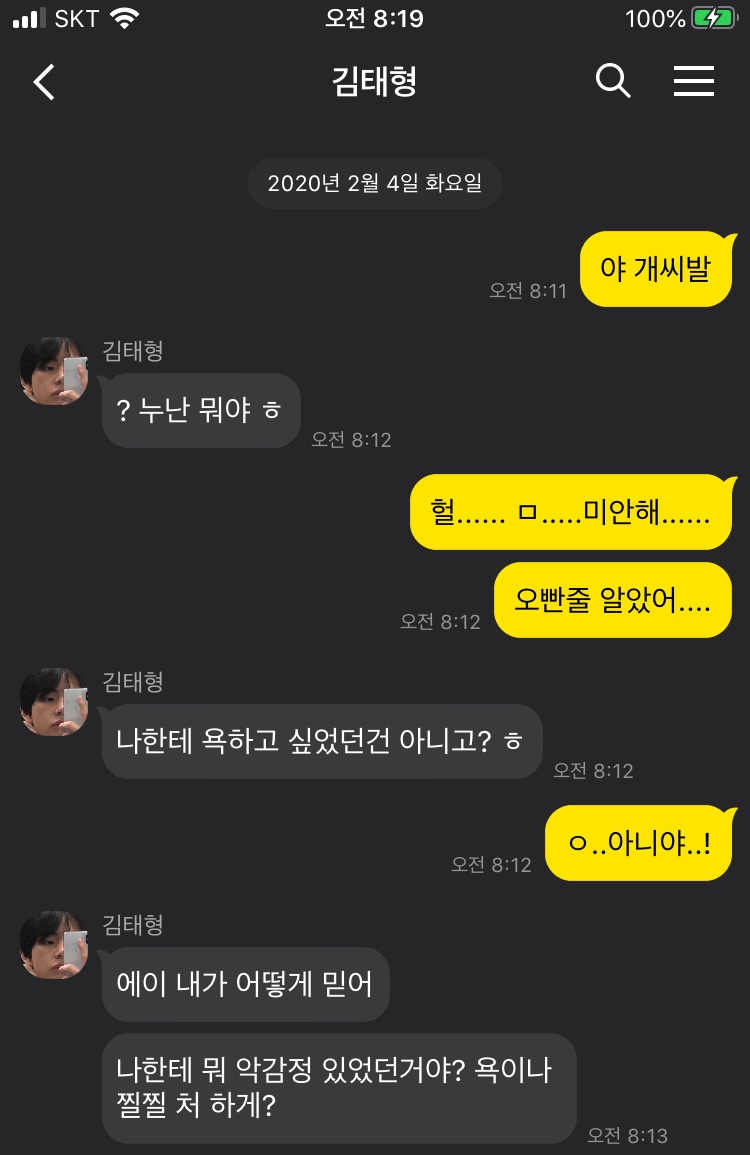Go back from the 김태형 chat
This screenshot has width=750, height=1155.
click(44, 82)
